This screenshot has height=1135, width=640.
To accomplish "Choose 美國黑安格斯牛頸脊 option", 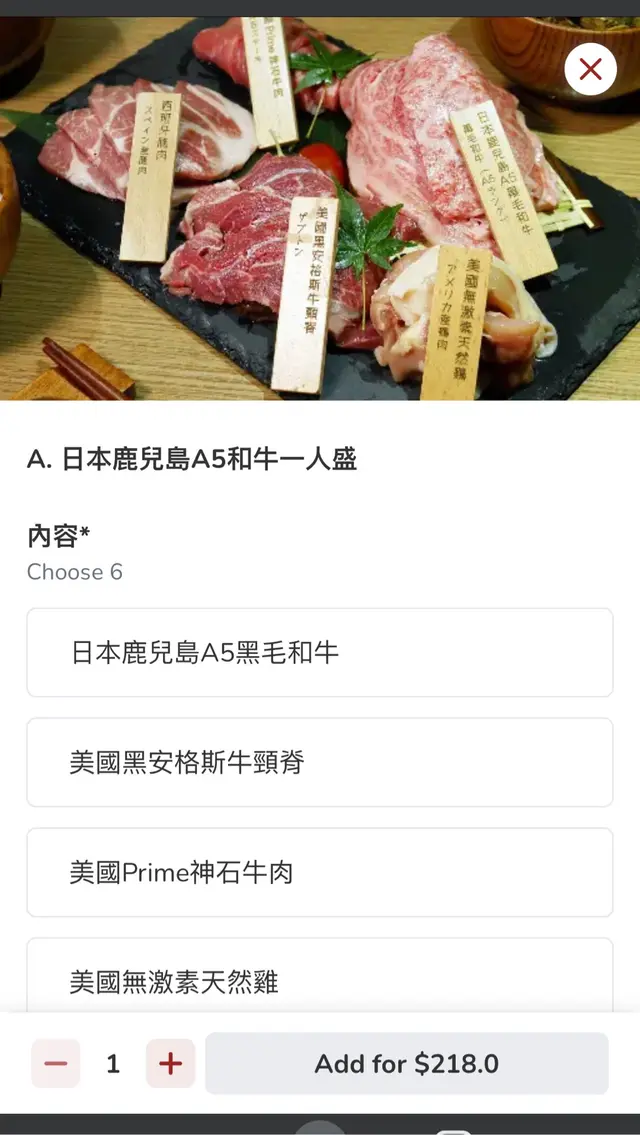I will (x=319, y=763).
